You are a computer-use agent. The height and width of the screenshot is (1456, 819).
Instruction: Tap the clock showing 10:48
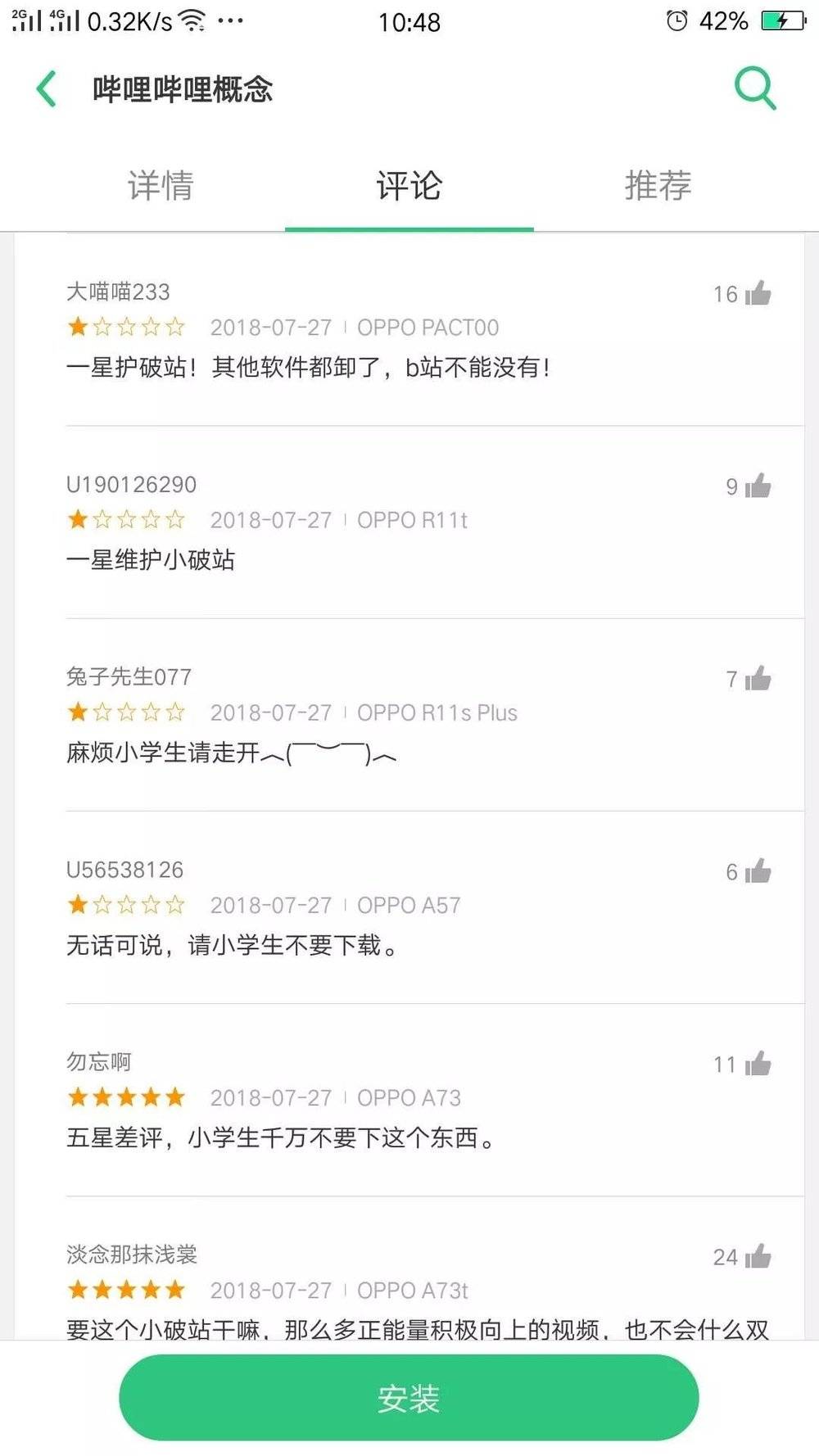tap(409, 23)
